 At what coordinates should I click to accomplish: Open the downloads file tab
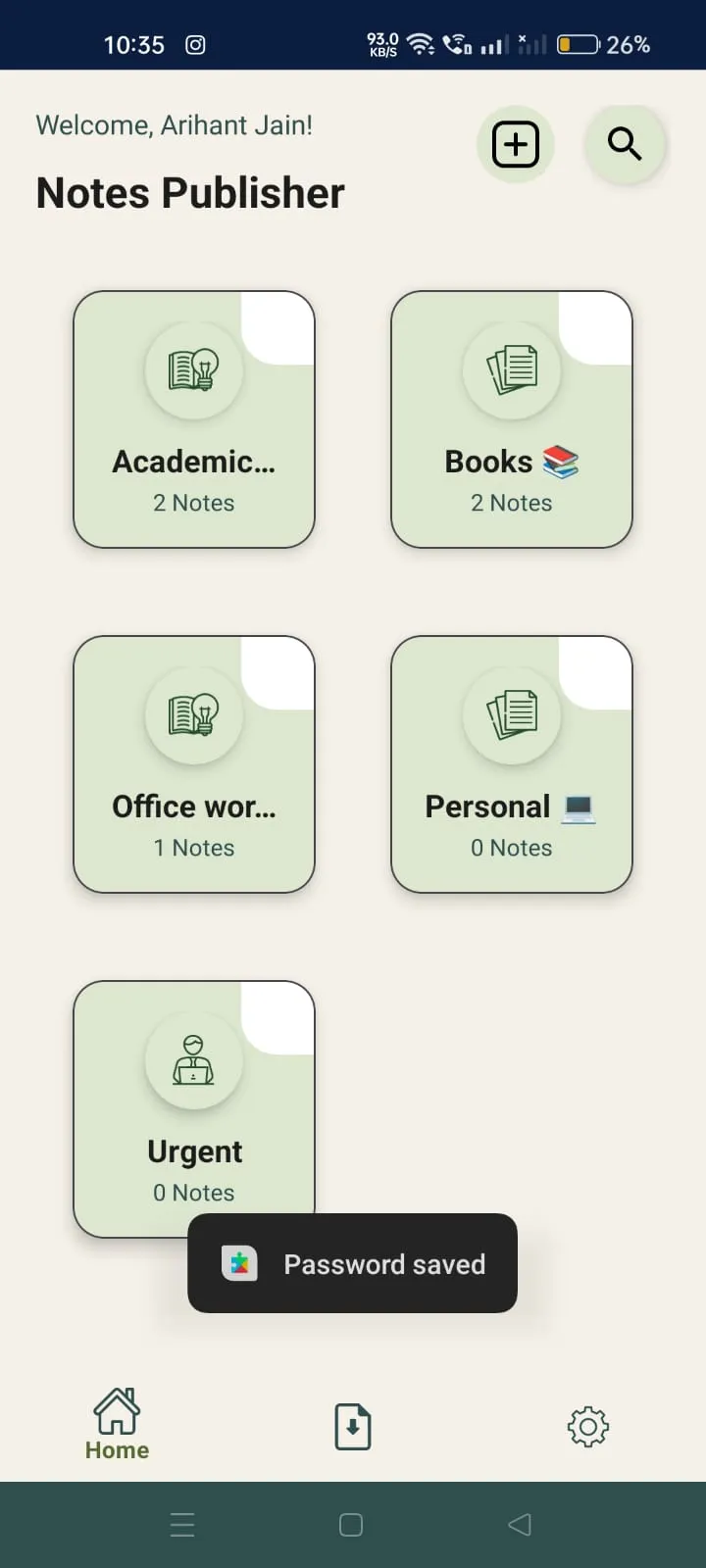pos(353,1427)
